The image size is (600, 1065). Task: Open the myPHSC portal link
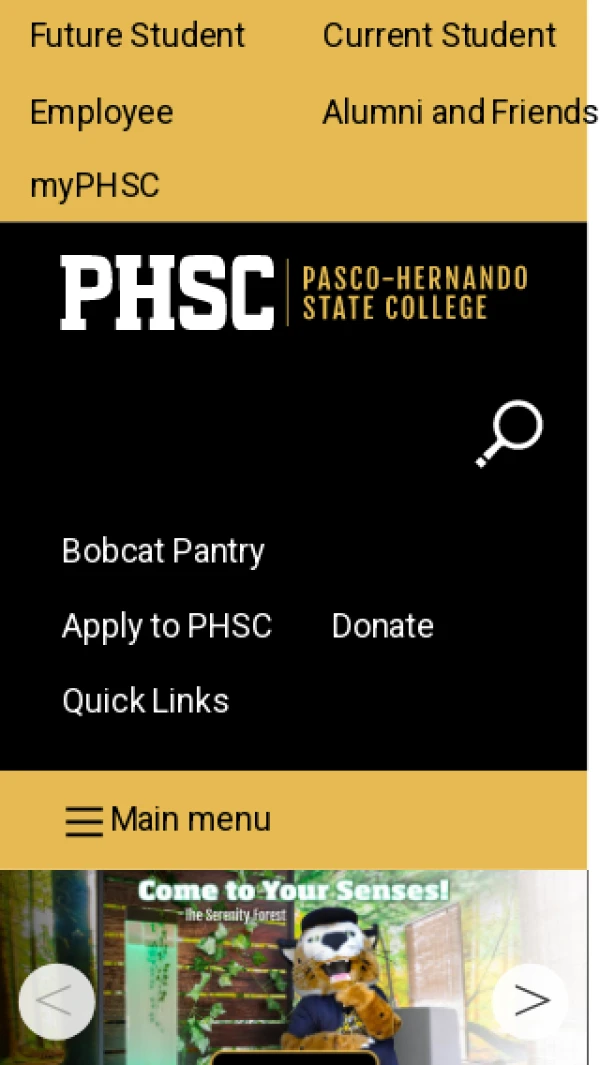[94, 186]
